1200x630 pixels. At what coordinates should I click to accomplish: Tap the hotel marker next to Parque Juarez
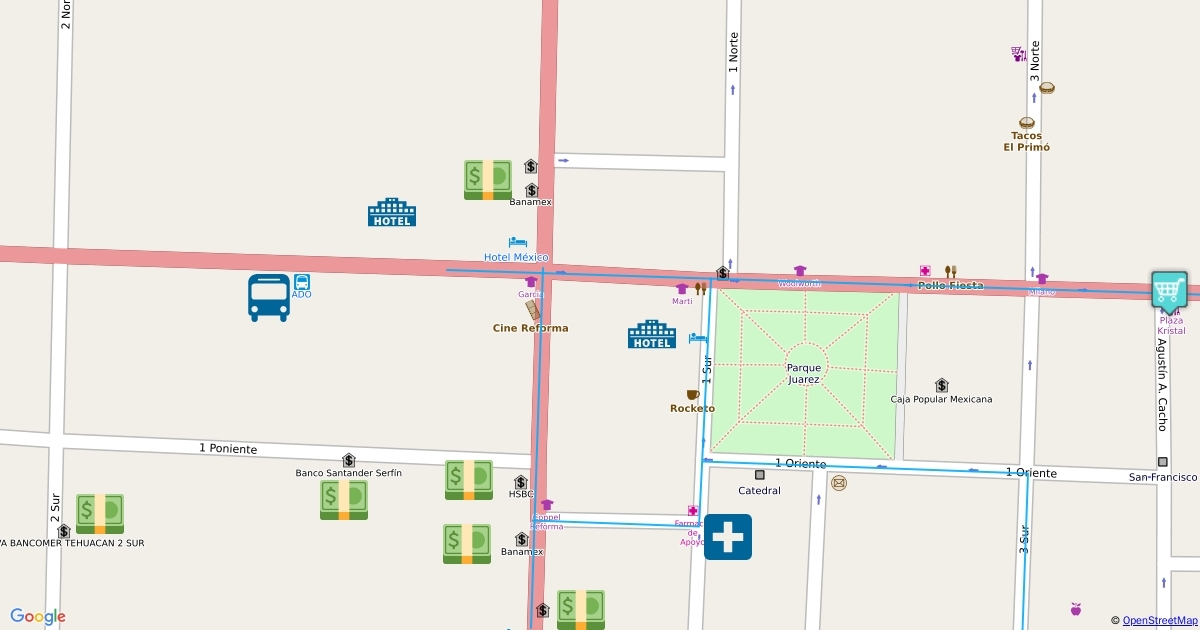pos(652,335)
